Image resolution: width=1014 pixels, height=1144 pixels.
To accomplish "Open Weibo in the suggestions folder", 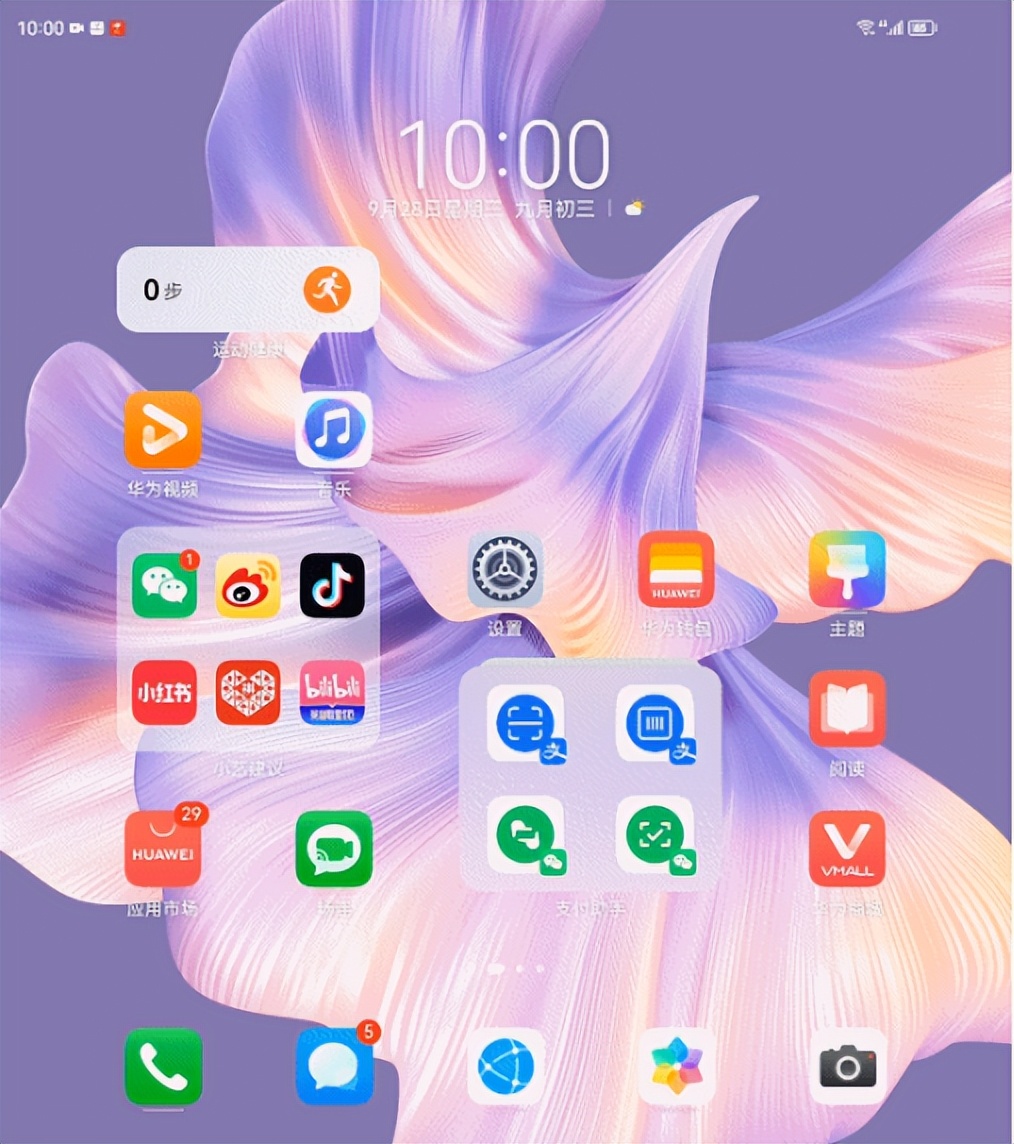I will pyautogui.click(x=248, y=586).
